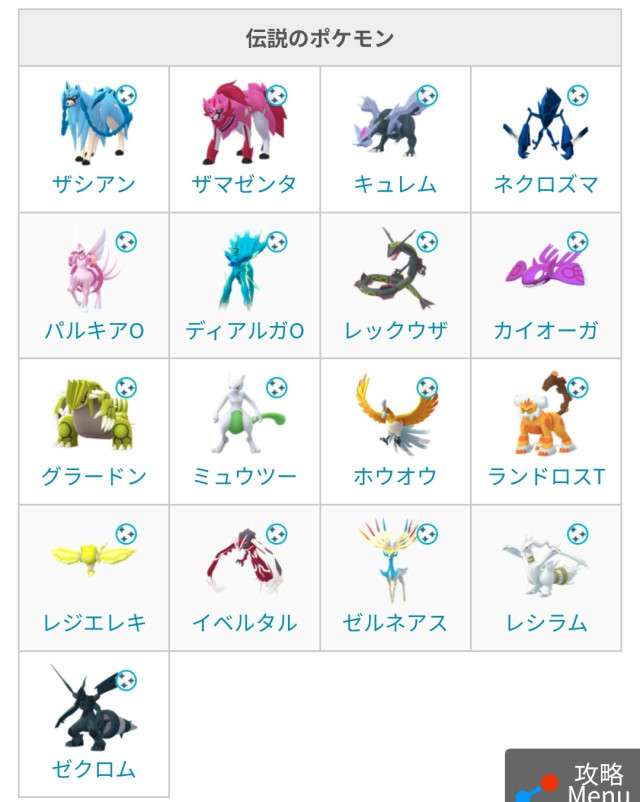Open the ディアルガO entry
640x802 pixels.
pos(245,286)
